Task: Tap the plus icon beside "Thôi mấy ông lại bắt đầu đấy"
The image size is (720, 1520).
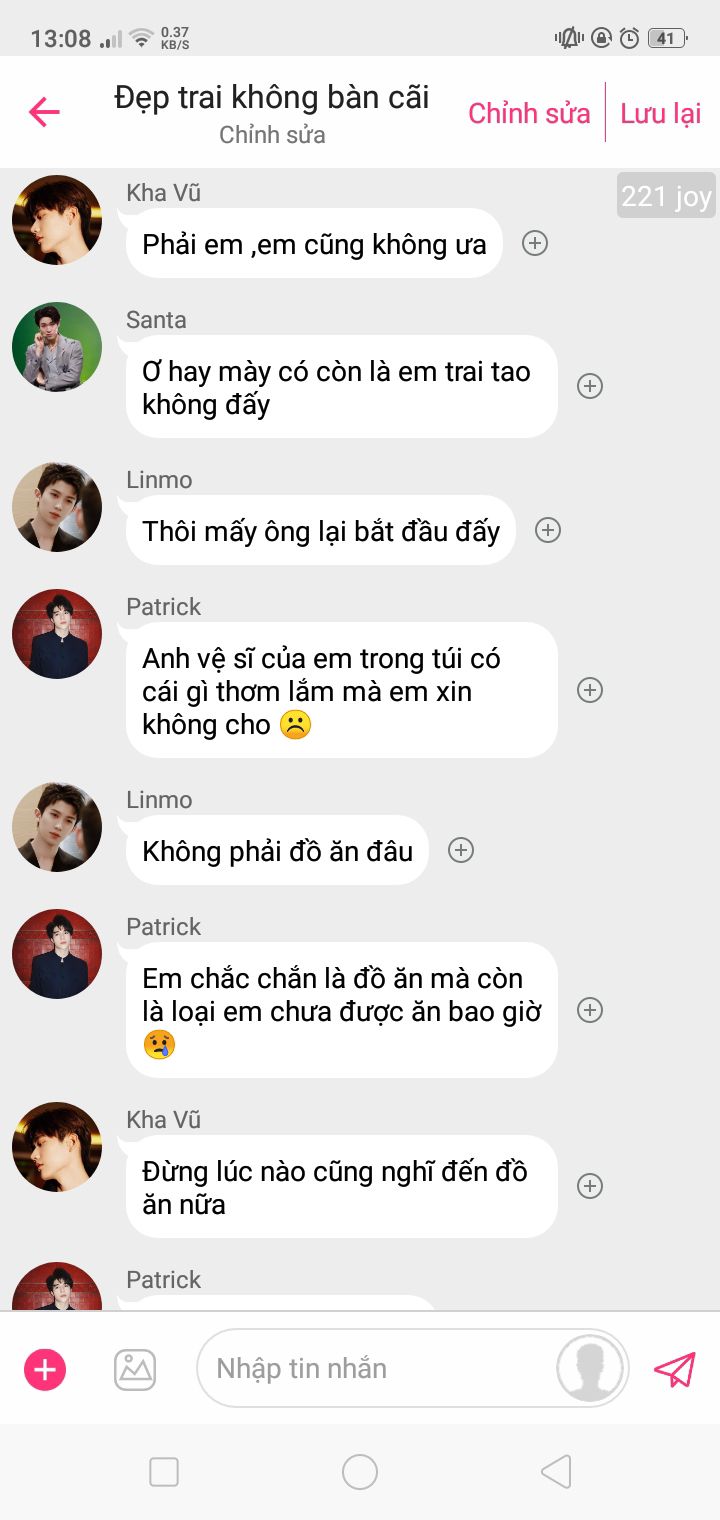Action: point(548,530)
